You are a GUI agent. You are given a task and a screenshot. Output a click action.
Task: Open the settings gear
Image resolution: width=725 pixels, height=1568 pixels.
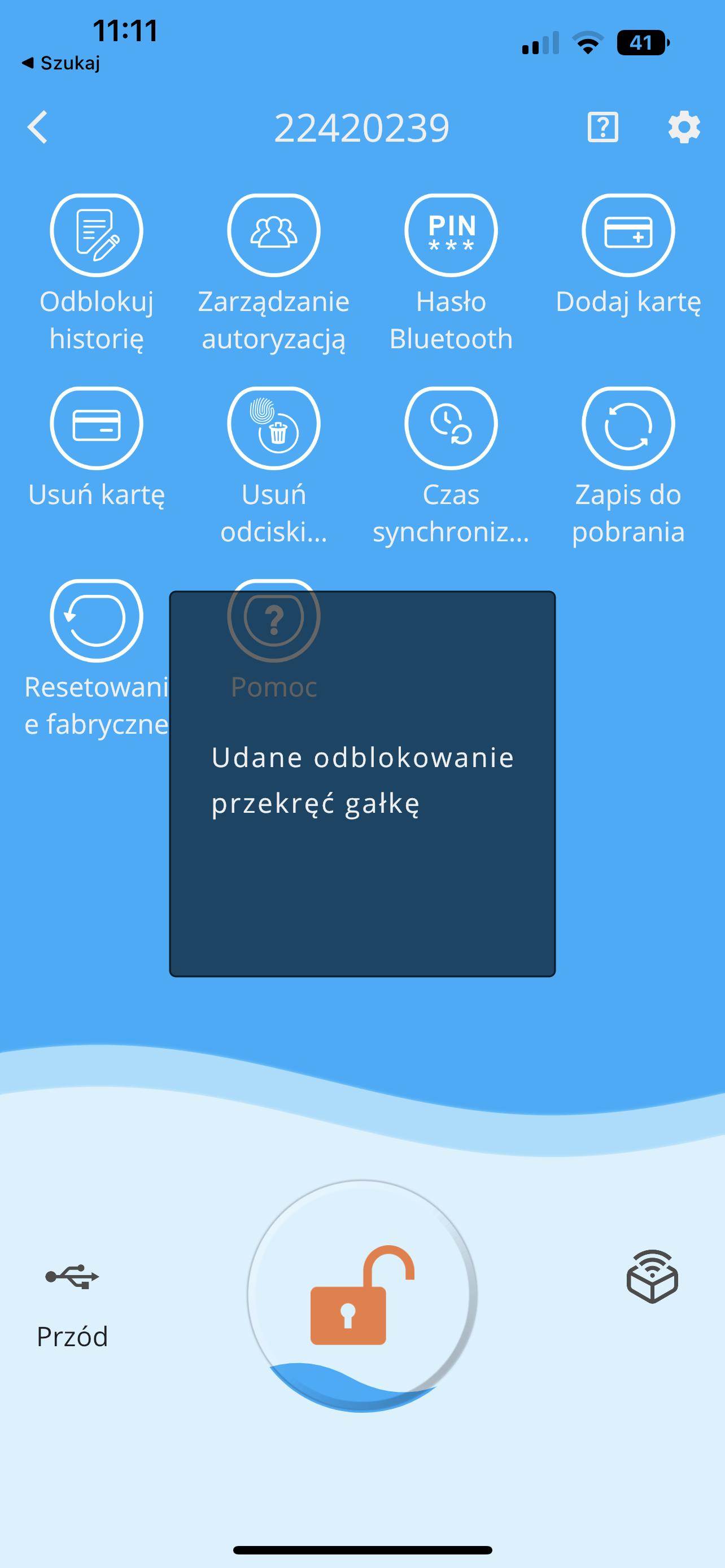point(684,127)
